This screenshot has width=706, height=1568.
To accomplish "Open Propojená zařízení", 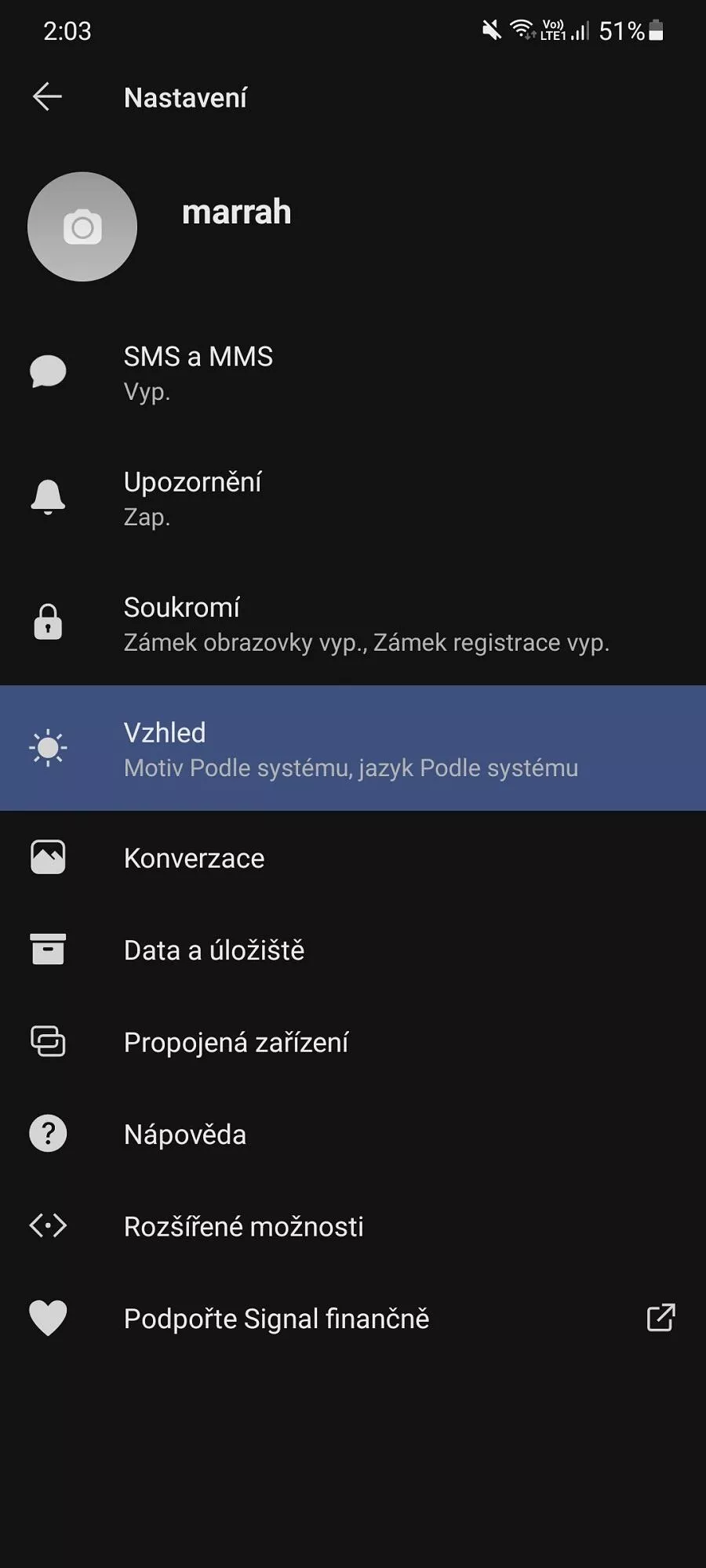I will 353,1042.
